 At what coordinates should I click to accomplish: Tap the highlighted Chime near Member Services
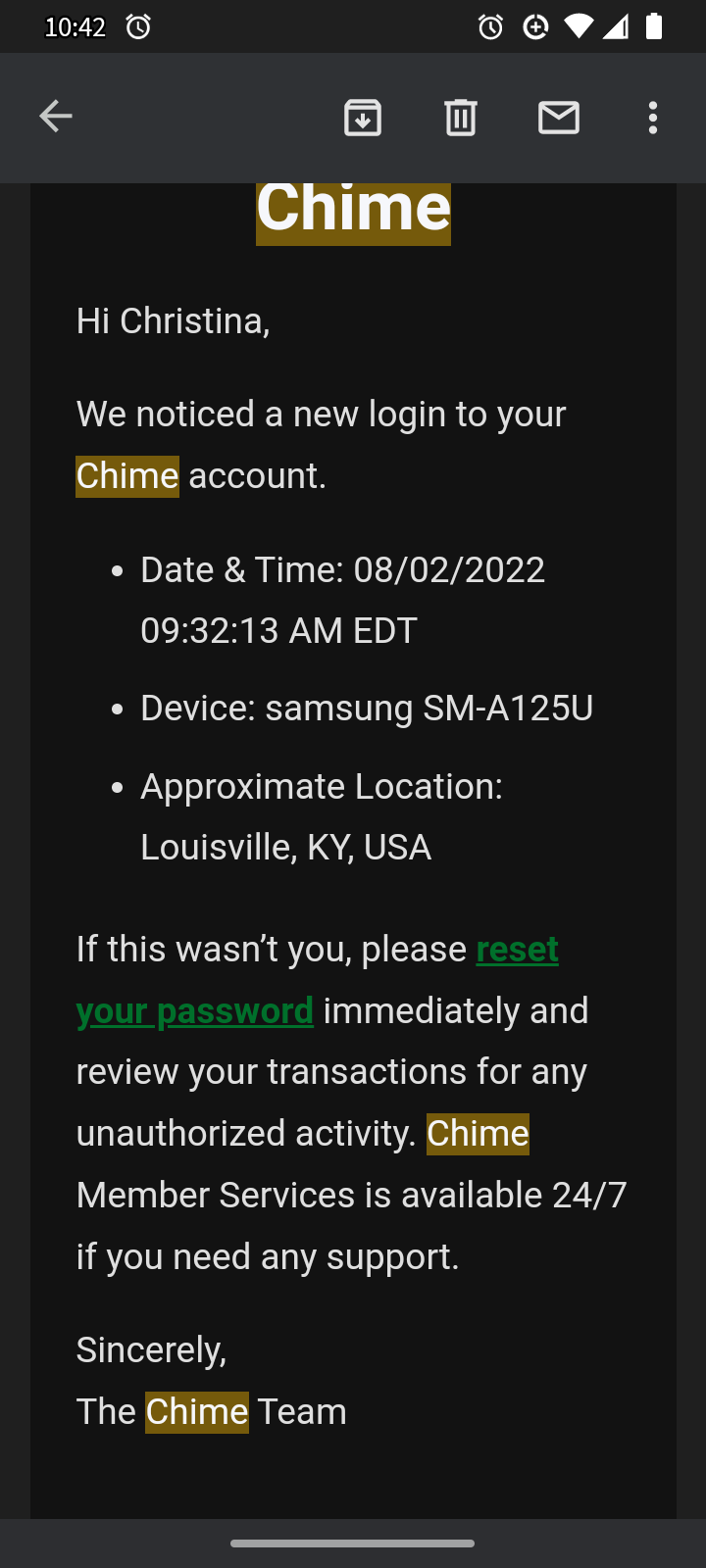[x=478, y=1133]
